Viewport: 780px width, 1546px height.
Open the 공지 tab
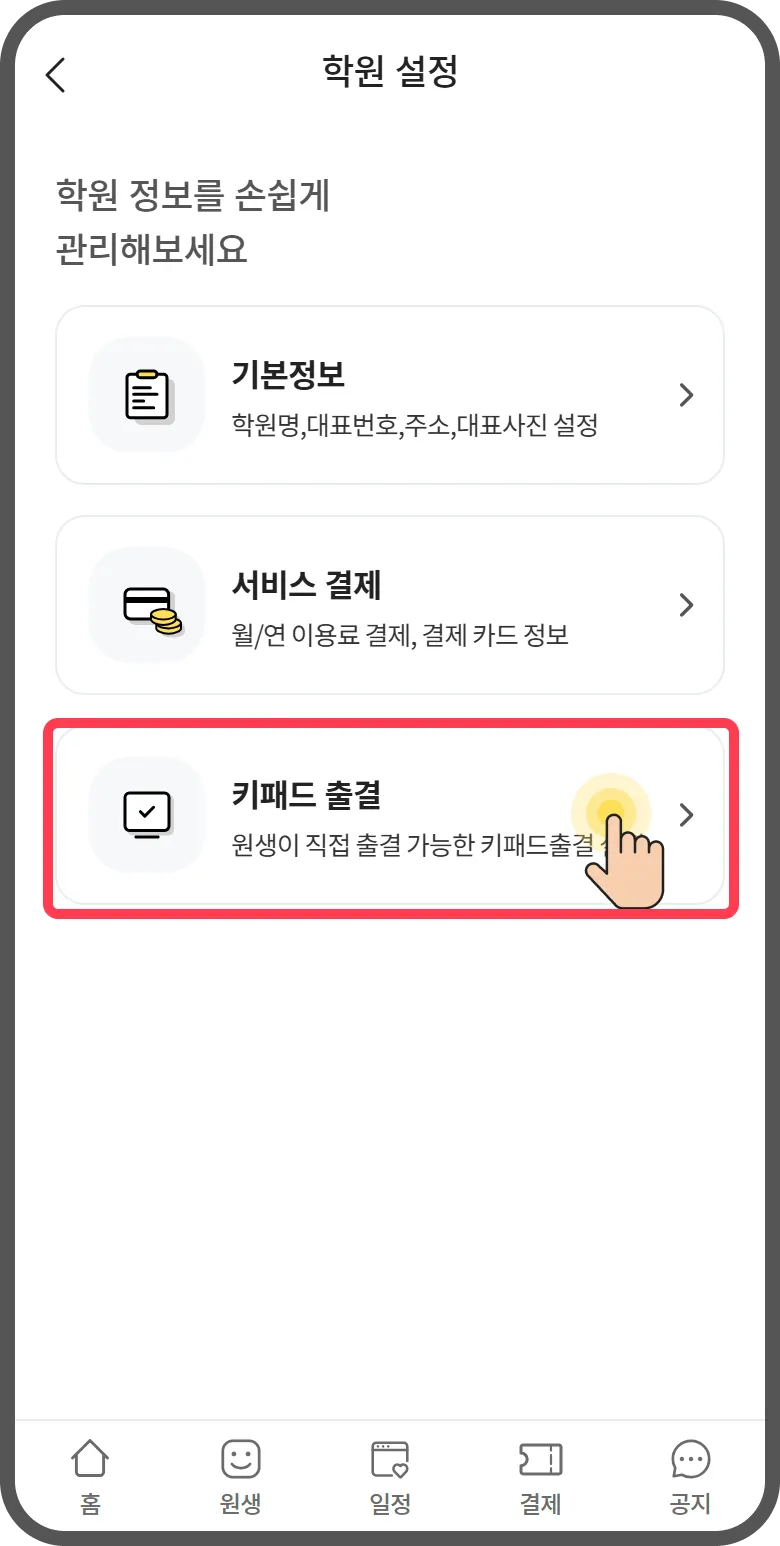coord(690,1476)
